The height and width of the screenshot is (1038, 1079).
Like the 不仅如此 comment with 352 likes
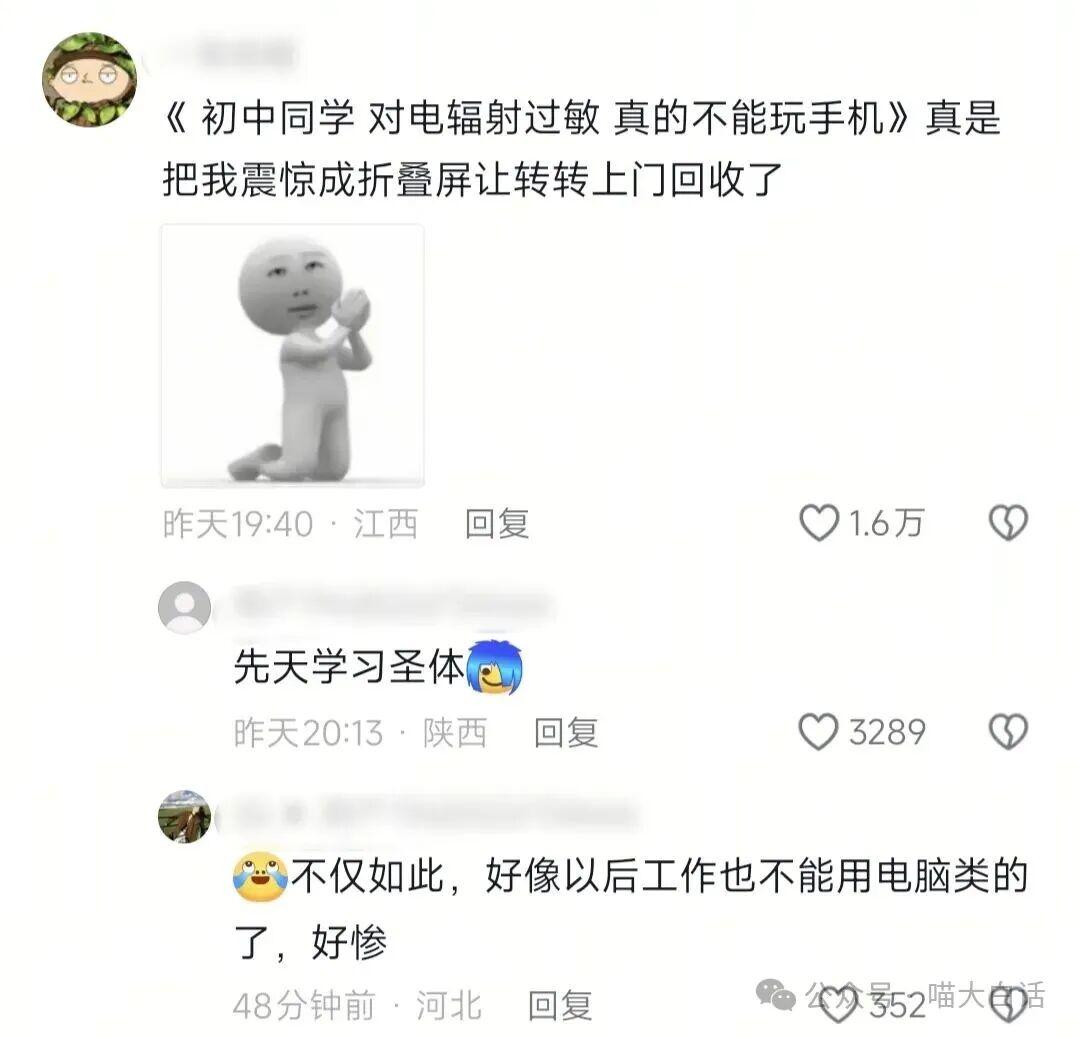click(x=838, y=1005)
